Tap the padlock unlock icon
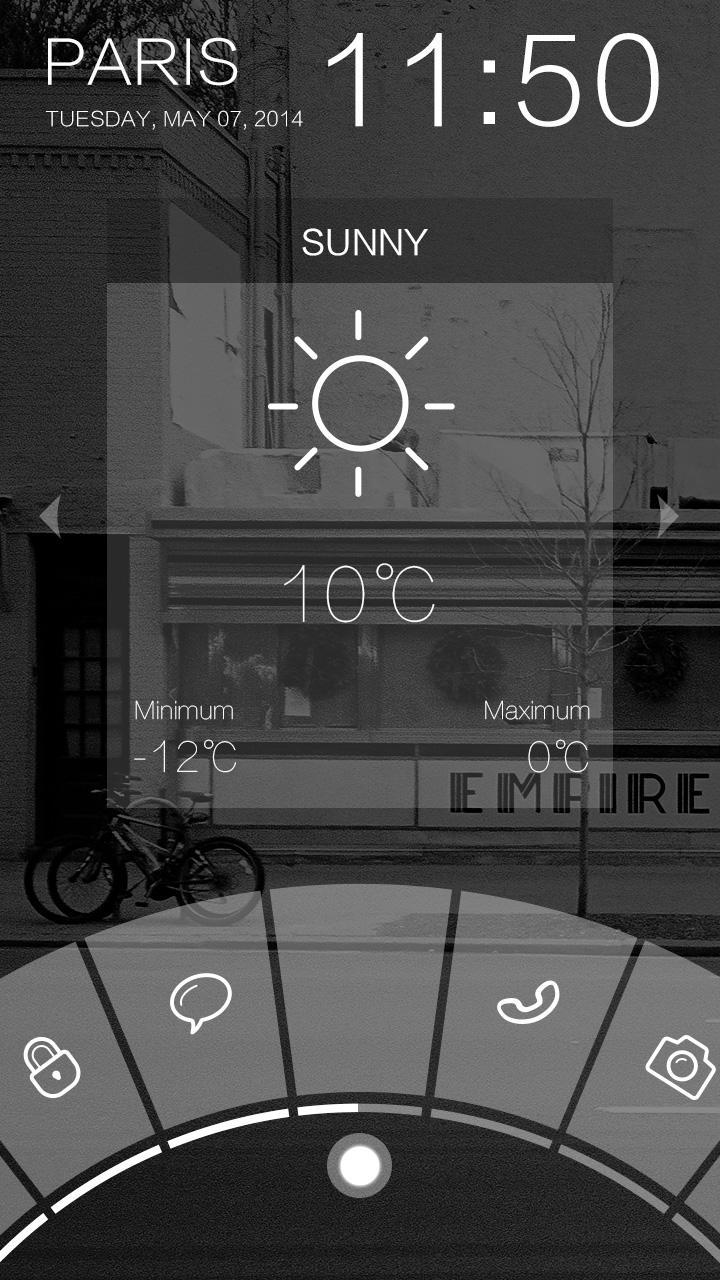 point(52,1067)
